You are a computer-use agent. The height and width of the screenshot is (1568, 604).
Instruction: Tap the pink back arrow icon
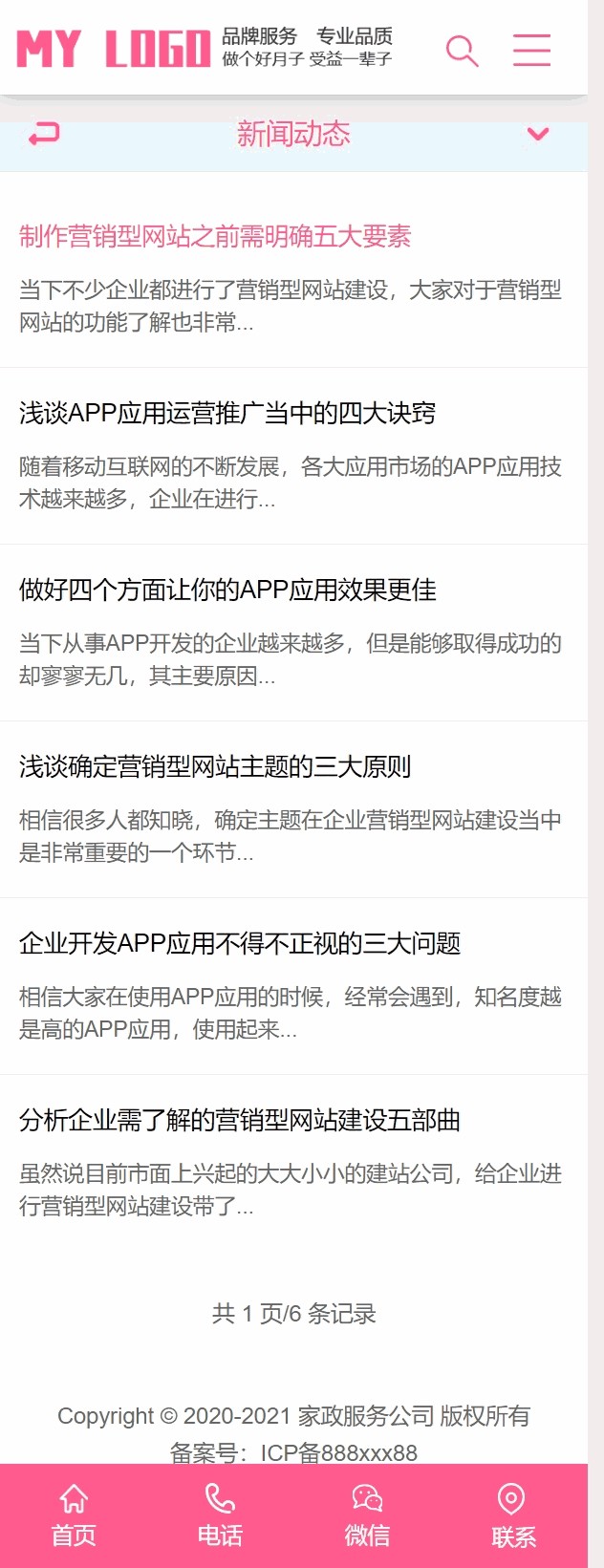[44, 134]
